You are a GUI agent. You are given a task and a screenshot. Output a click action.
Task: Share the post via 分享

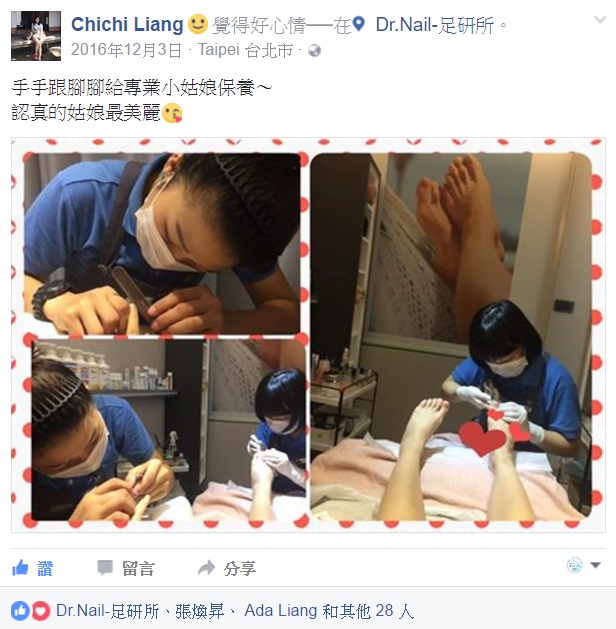[x=227, y=568]
